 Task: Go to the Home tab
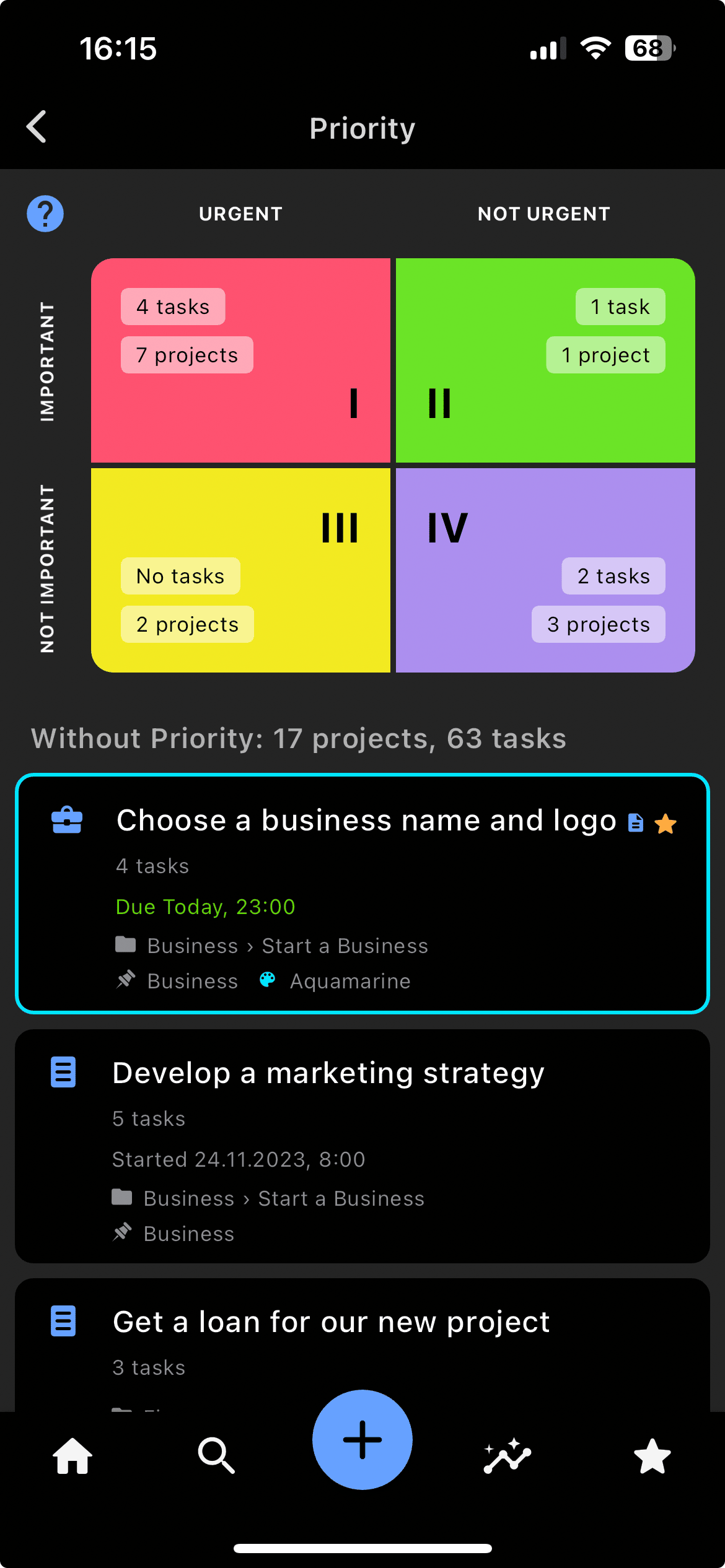[x=72, y=1456]
